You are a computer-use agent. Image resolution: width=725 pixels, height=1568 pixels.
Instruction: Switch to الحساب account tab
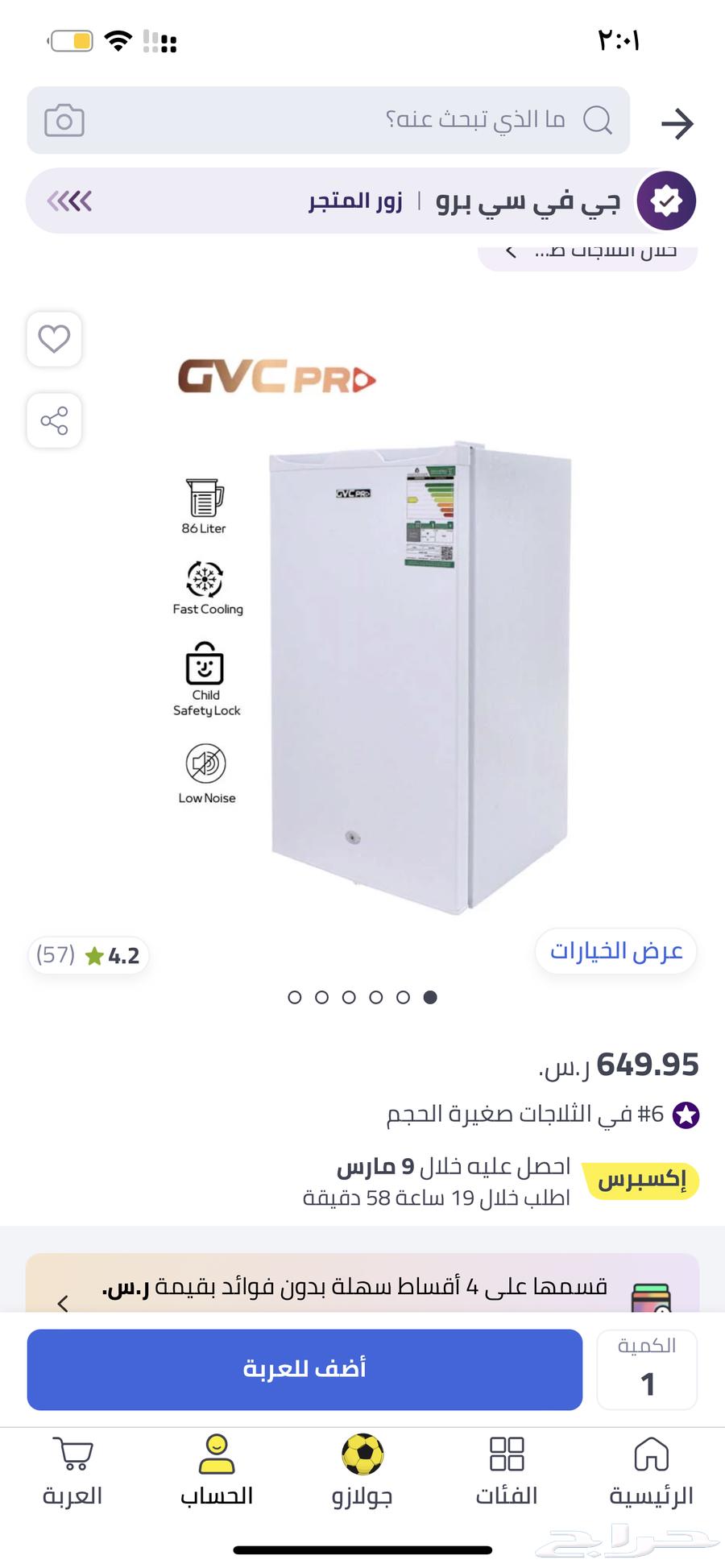pyautogui.click(x=217, y=1472)
